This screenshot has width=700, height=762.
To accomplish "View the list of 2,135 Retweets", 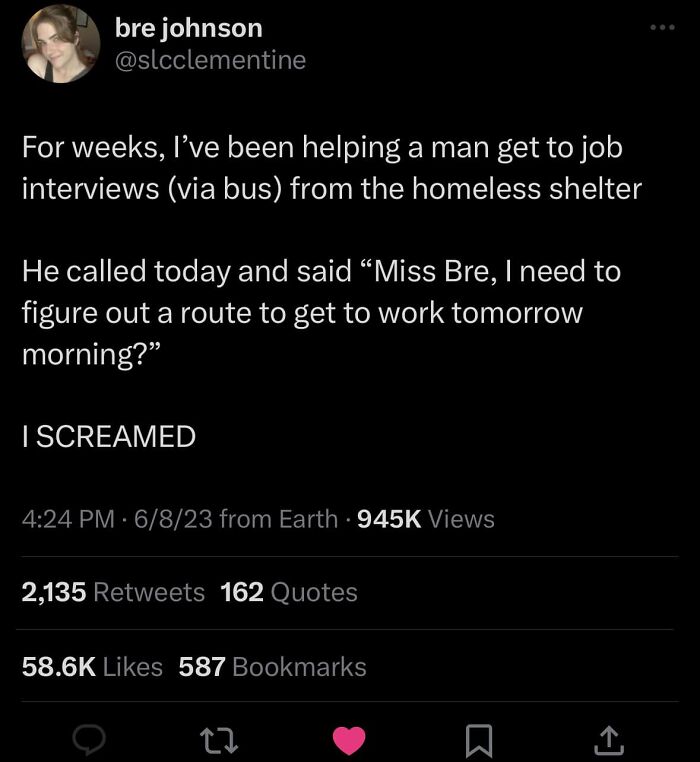I will pyautogui.click(x=113, y=592).
